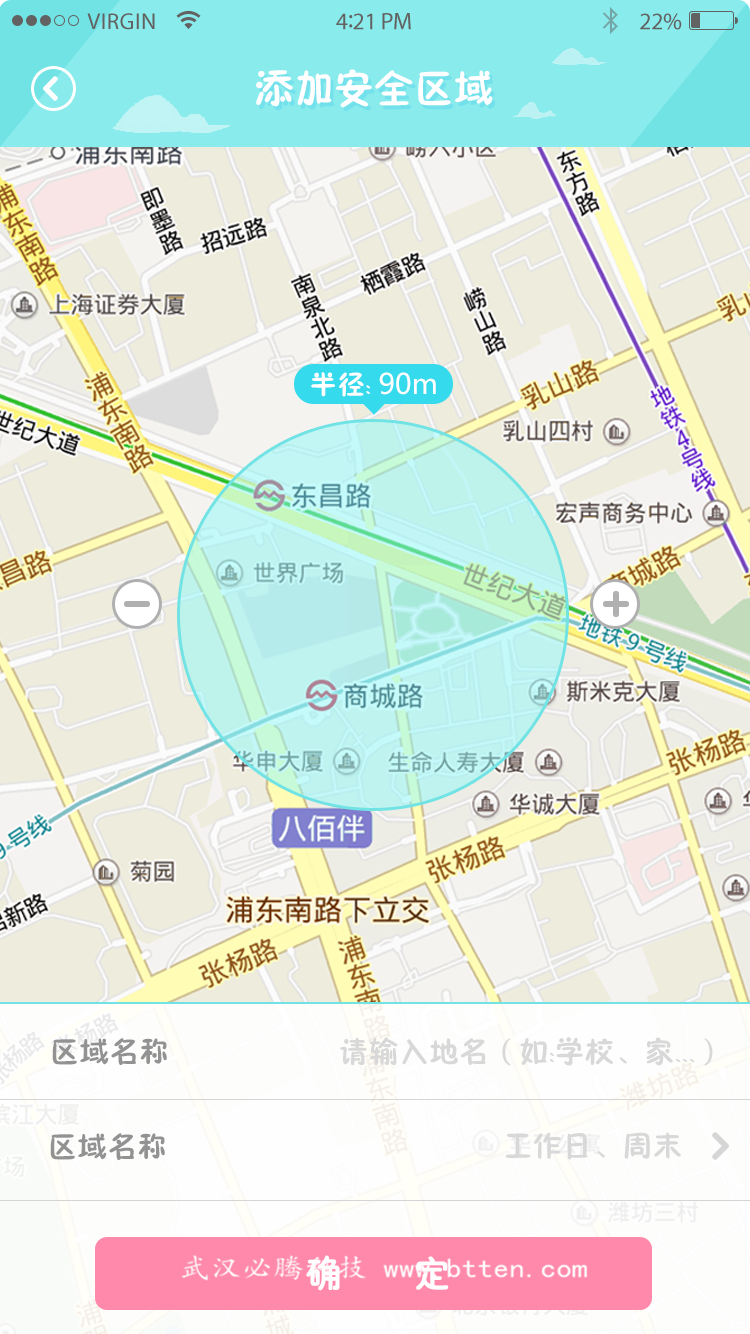Go back using the top-left arrow
Viewport: 750px width, 1334px height.
tap(53, 89)
